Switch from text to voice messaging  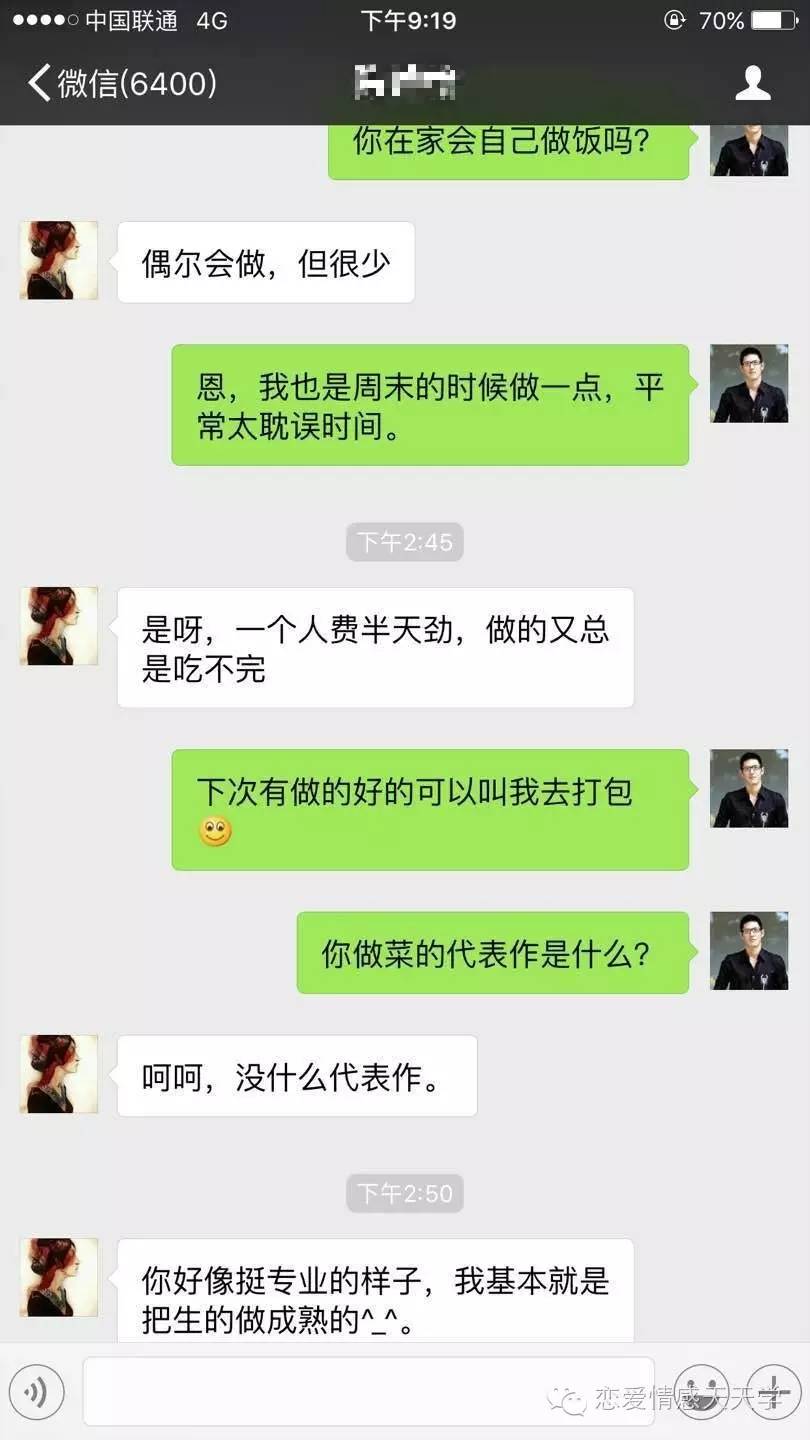[38, 1391]
